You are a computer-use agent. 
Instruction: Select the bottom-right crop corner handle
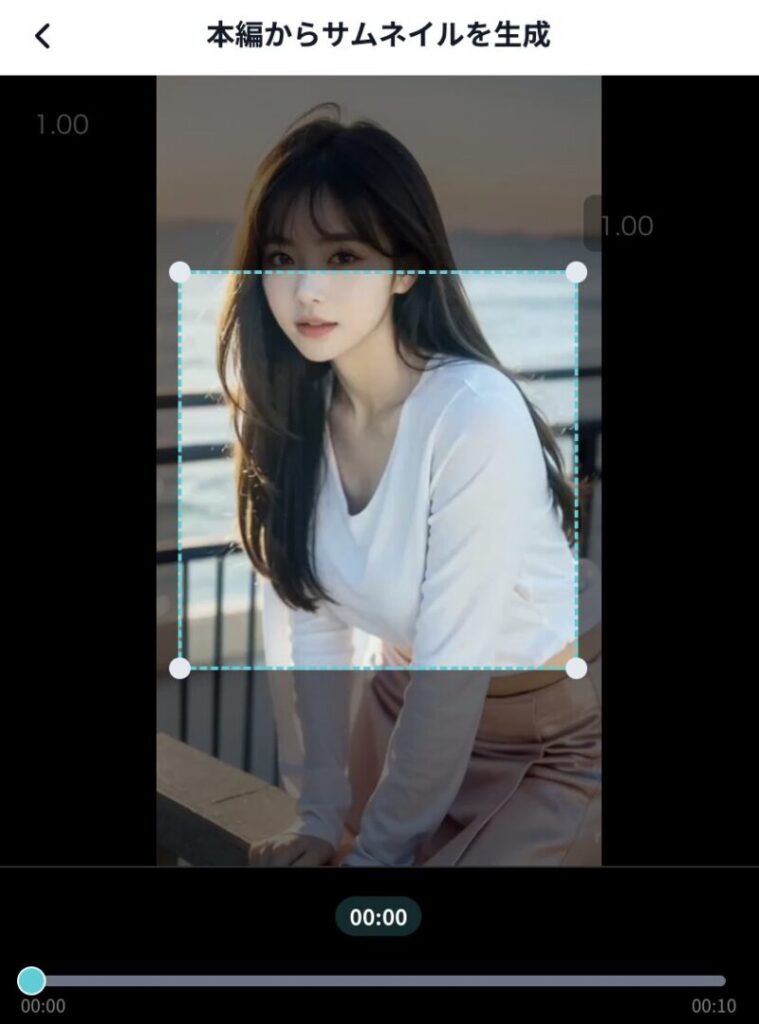577,668
